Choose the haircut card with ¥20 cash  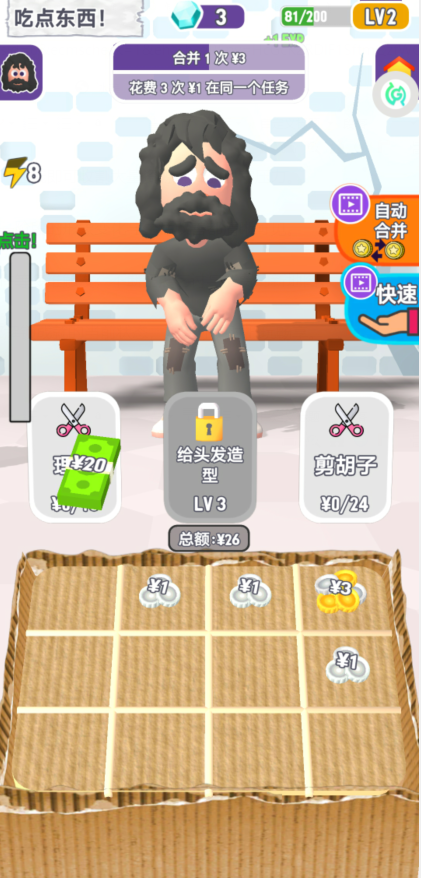point(74,457)
